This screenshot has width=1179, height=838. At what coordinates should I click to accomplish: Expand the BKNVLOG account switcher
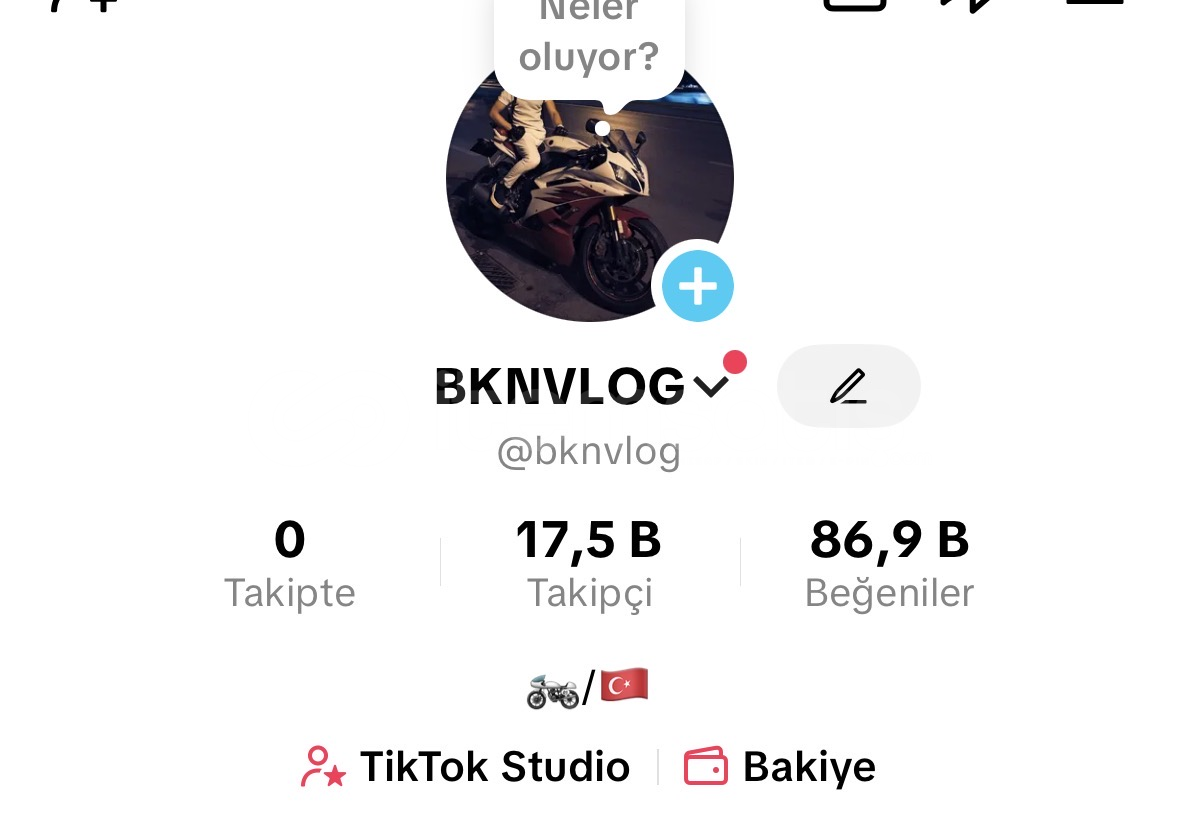pyautogui.click(x=711, y=387)
